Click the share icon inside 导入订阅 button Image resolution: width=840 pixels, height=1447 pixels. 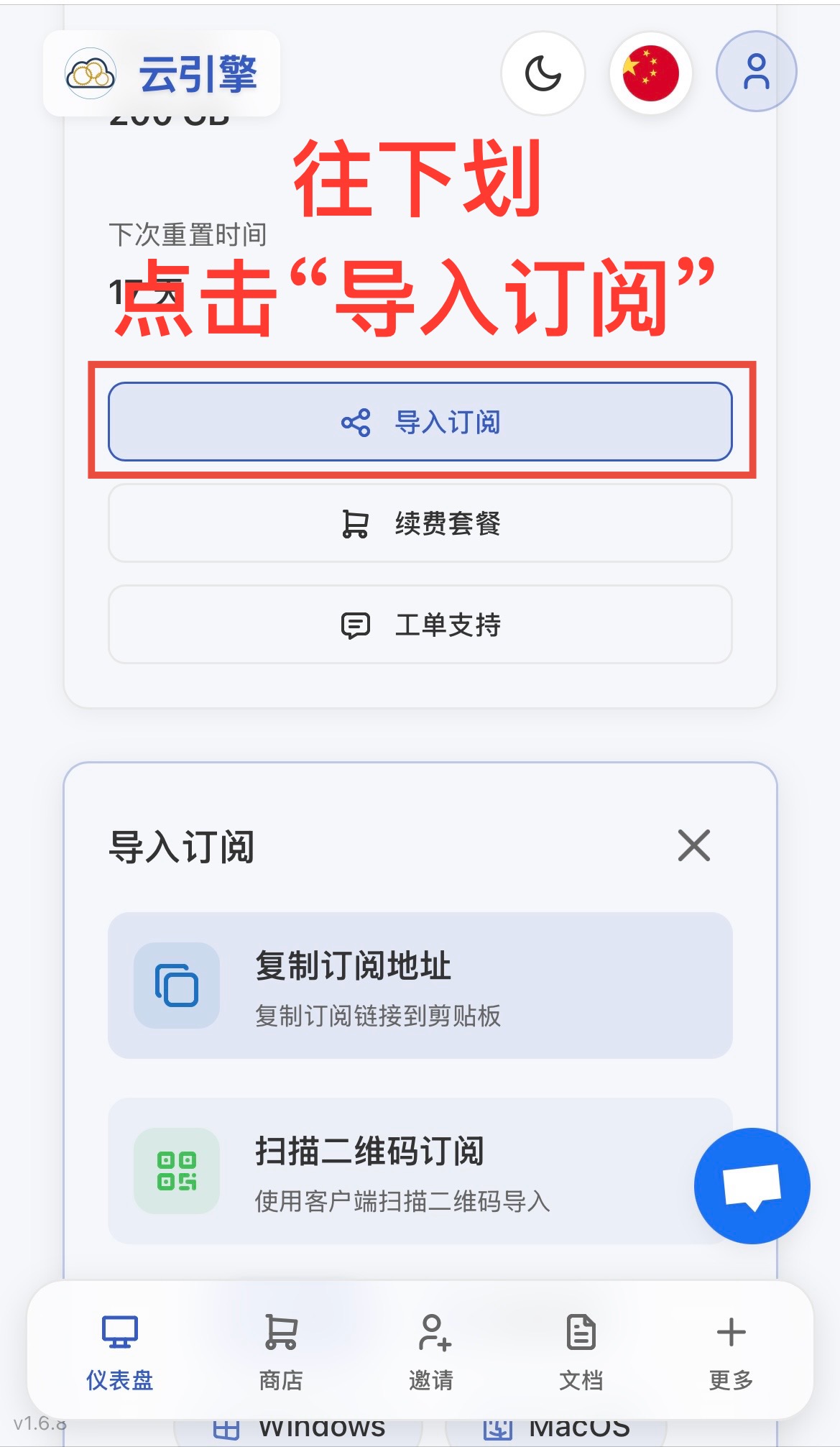(x=357, y=423)
